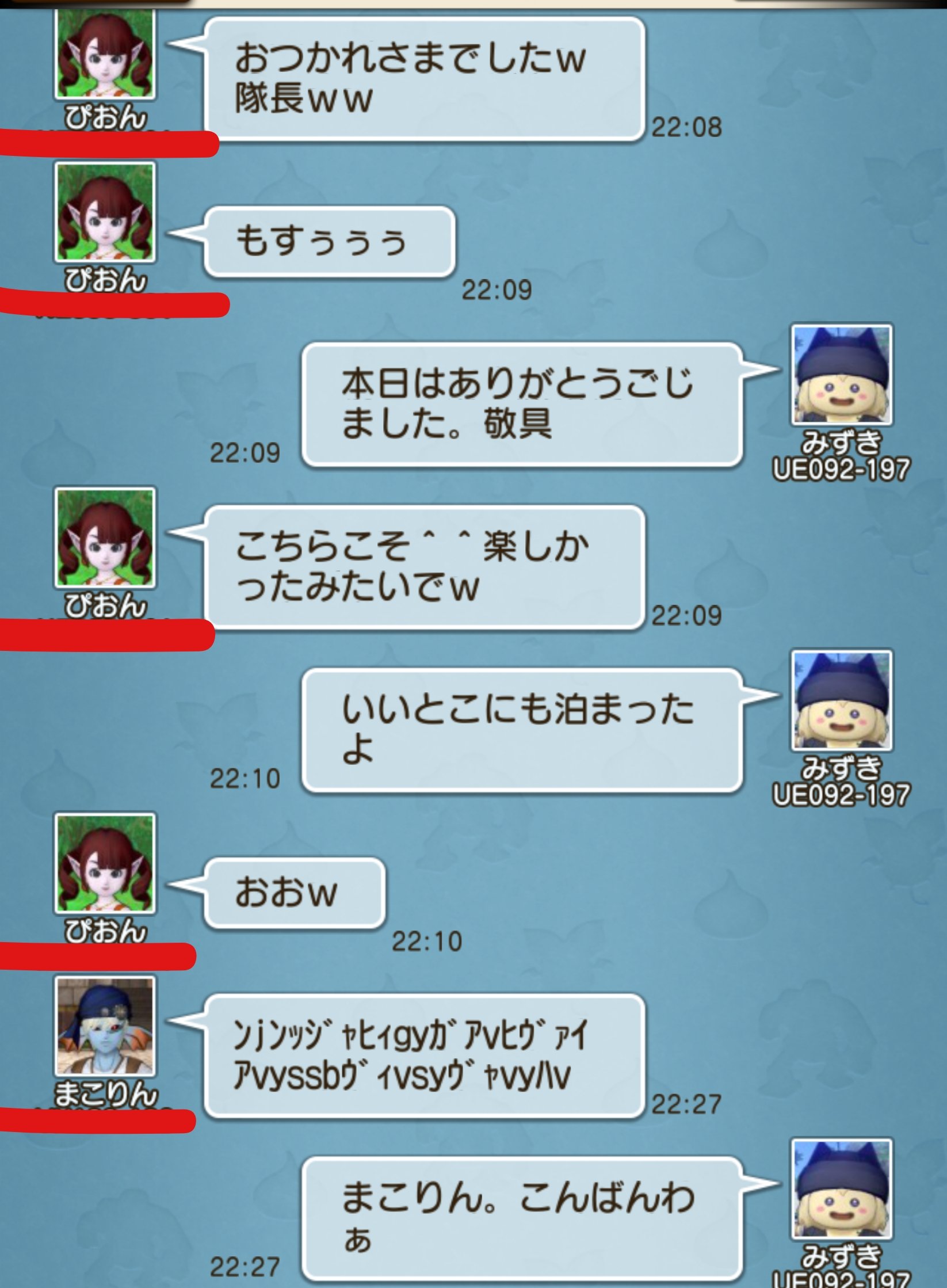The height and width of the screenshot is (1288, 947).
Task: Tap ぴおん's avatar beside the おおw message
Action: [x=105, y=863]
